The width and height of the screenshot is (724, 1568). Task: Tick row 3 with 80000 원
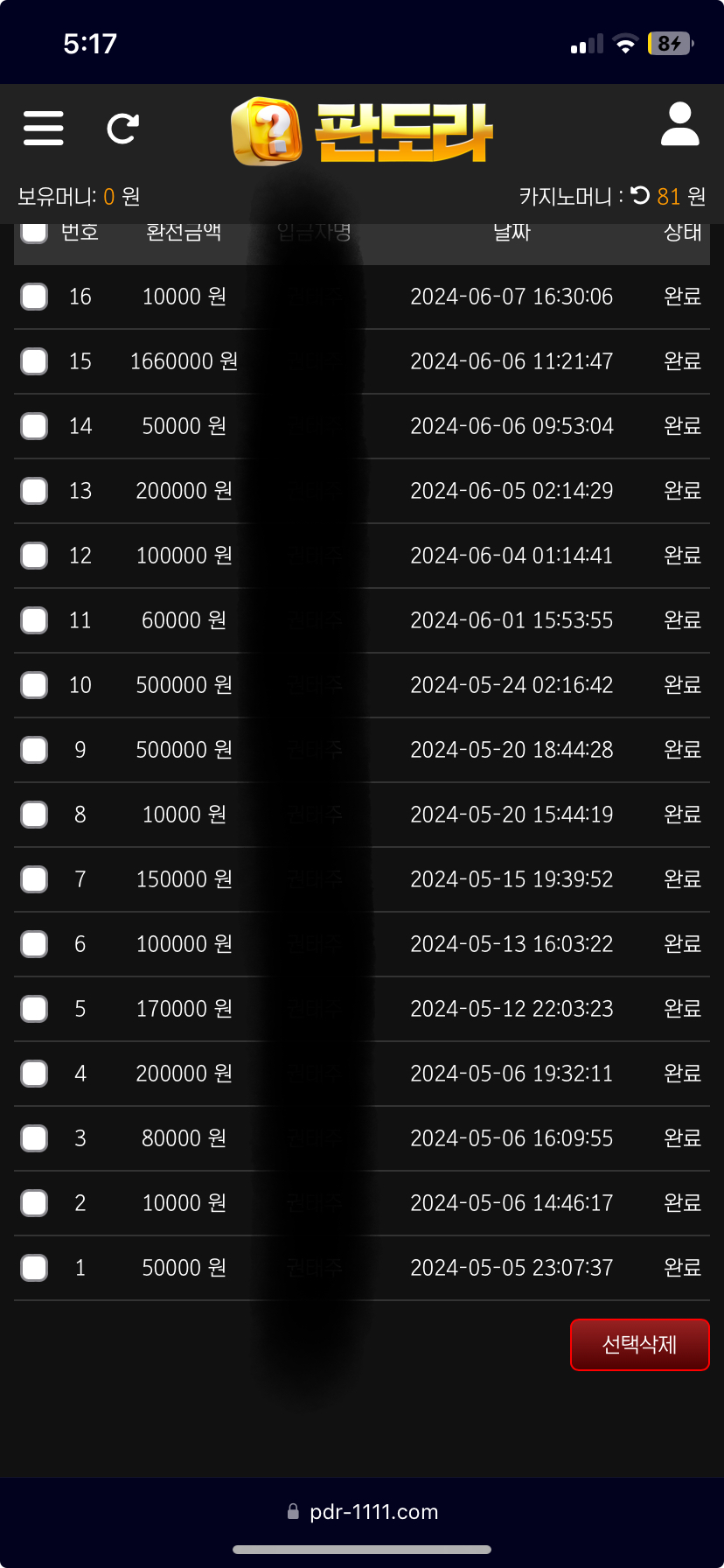pos(34,1138)
